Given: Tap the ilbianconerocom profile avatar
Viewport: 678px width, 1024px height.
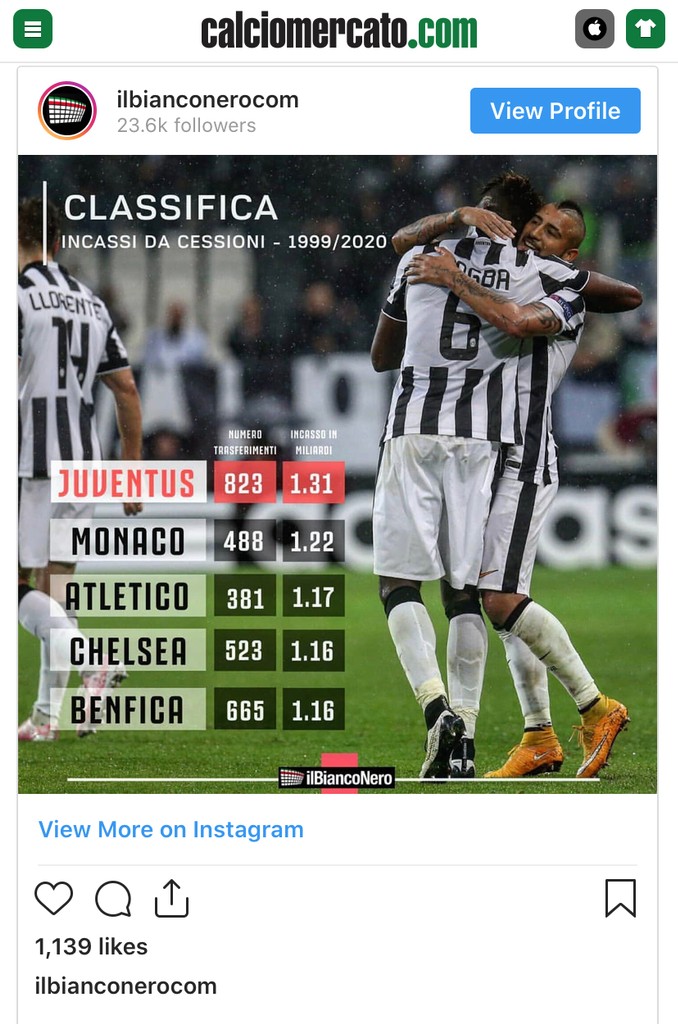Looking at the screenshot, I should (x=67, y=111).
